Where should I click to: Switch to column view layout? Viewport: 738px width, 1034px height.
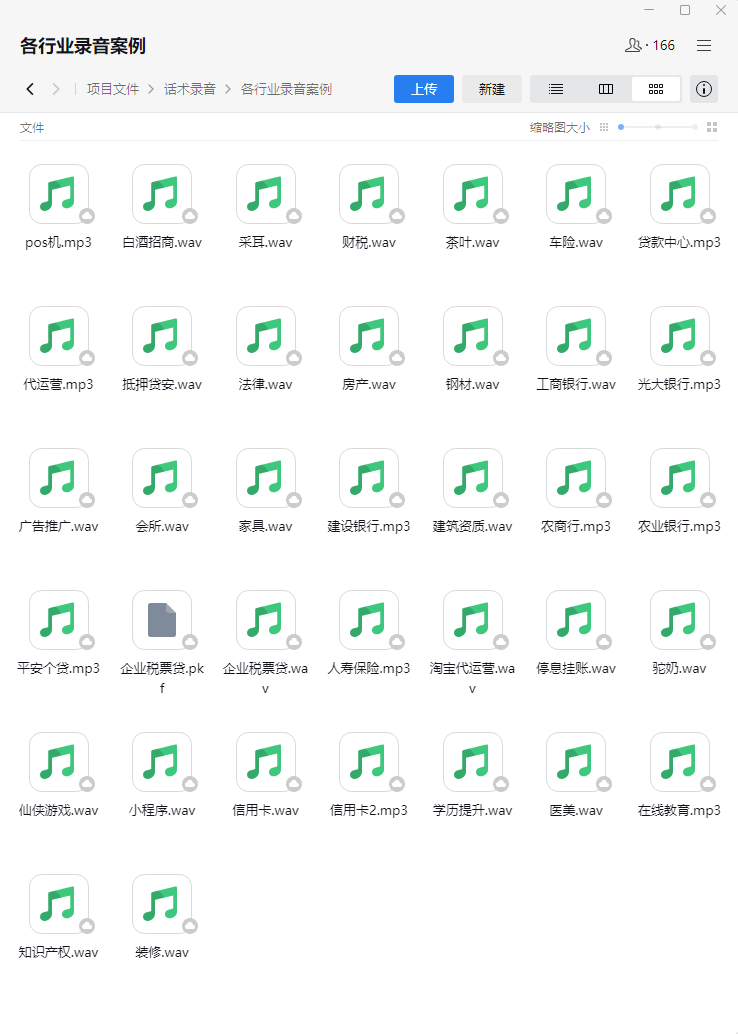tap(606, 89)
